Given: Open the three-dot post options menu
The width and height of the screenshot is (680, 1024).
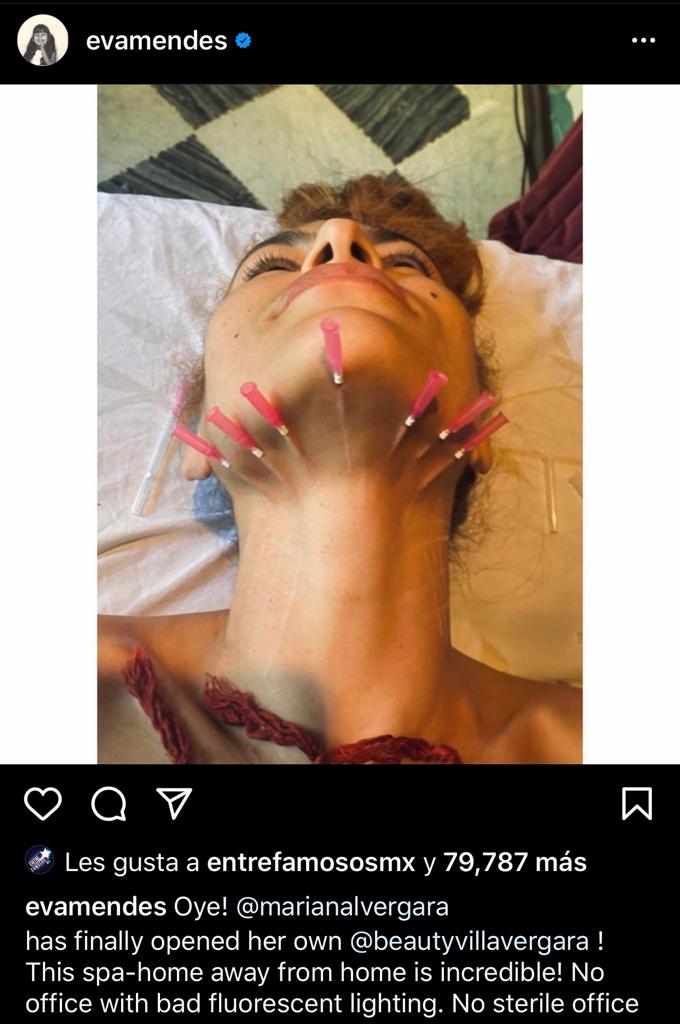Looking at the screenshot, I should click(x=643, y=41).
